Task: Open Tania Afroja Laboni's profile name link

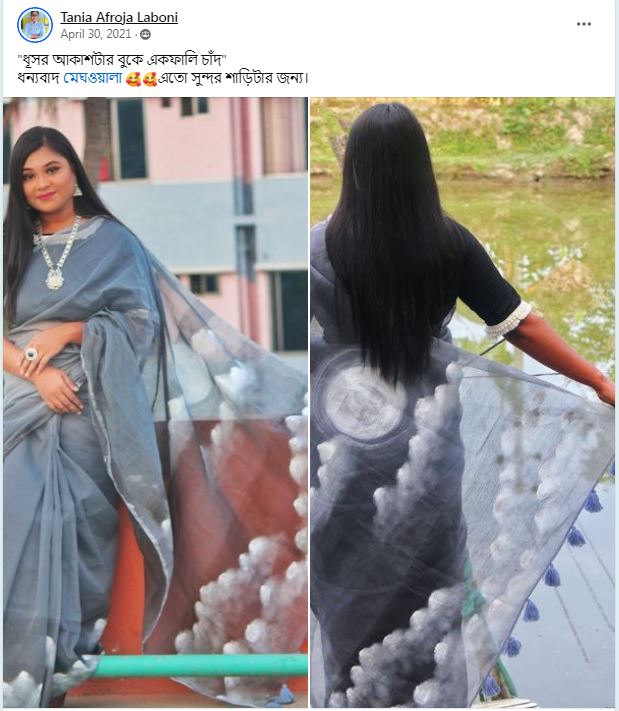Action: (117, 17)
